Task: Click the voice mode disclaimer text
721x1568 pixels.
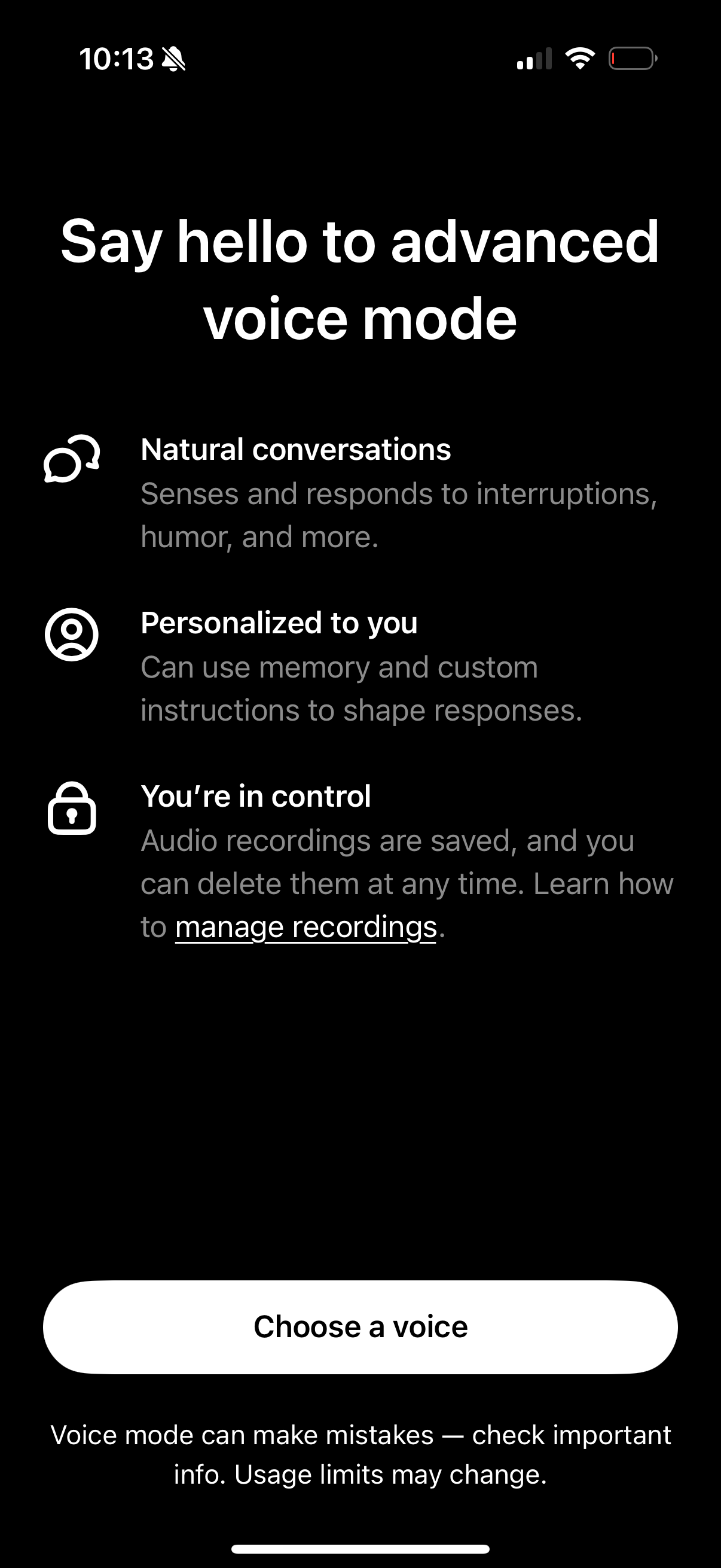Action: coord(360,1435)
